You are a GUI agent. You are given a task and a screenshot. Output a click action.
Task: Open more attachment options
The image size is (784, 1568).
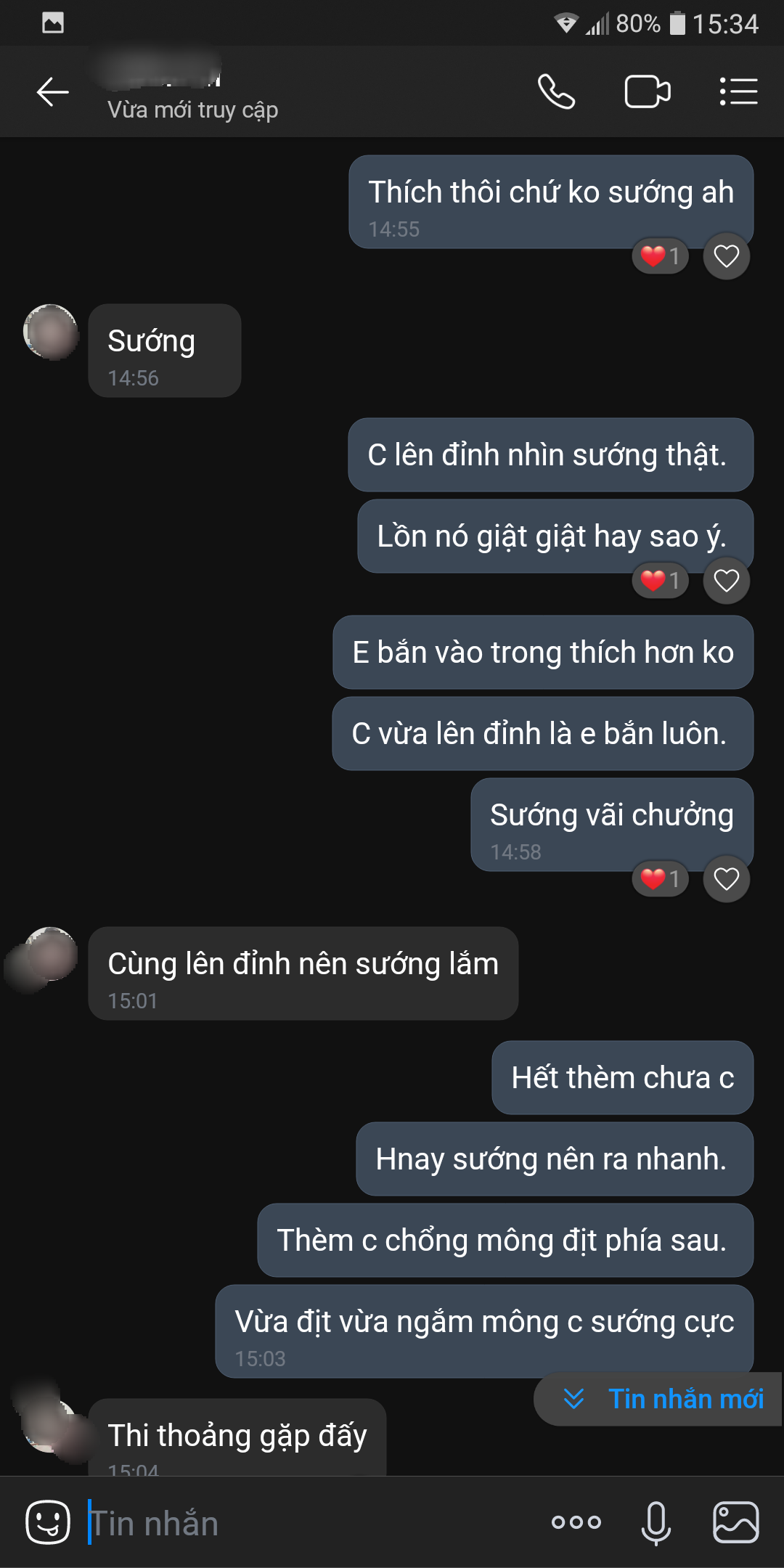pos(576,1522)
